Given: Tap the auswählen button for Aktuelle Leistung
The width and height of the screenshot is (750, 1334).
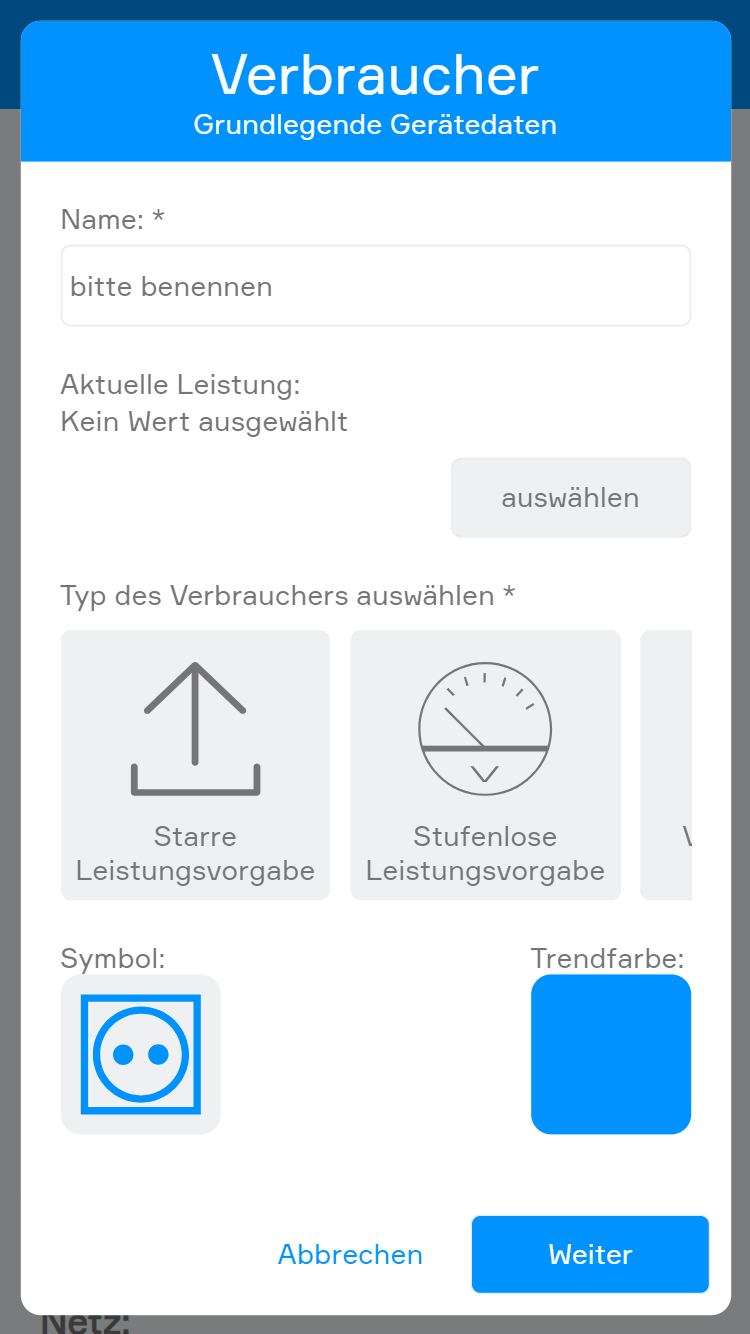Looking at the screenshot, I should click(x=570, y=498).
